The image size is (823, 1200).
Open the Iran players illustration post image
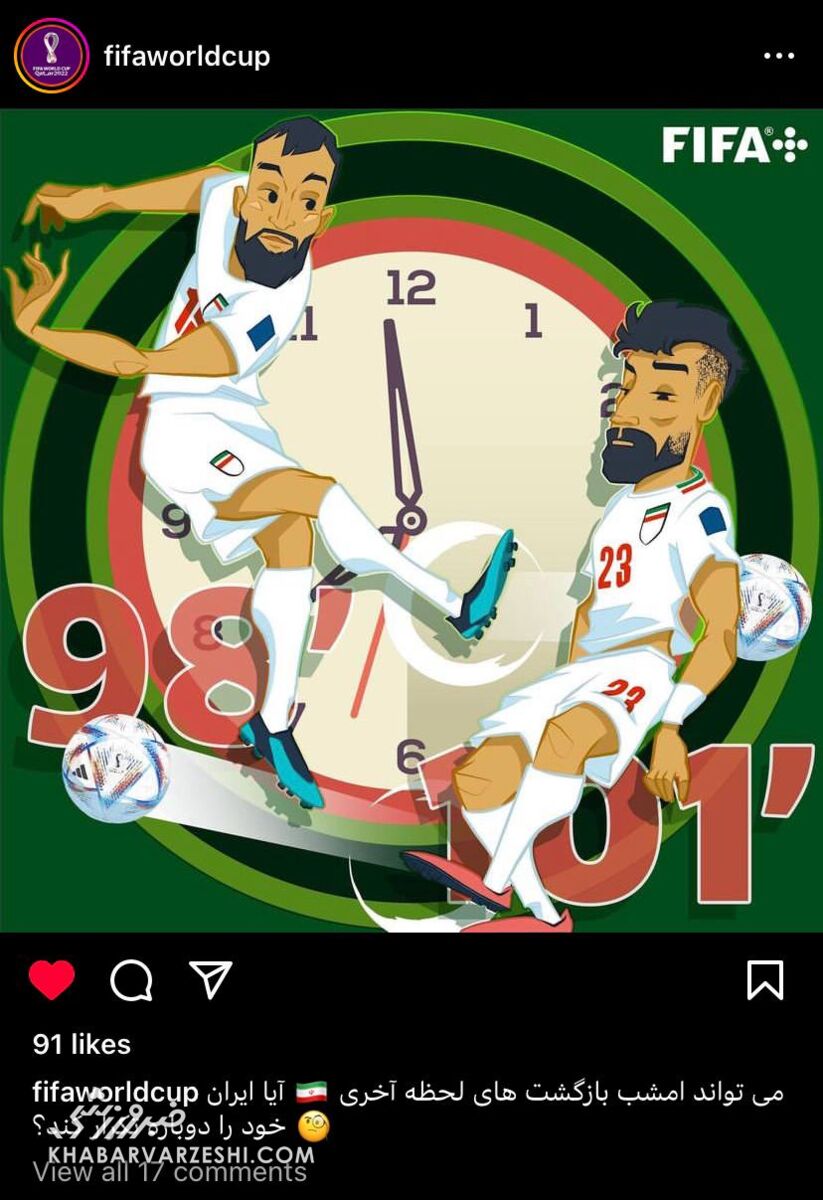pyautogui.click(x=411, y=520)
